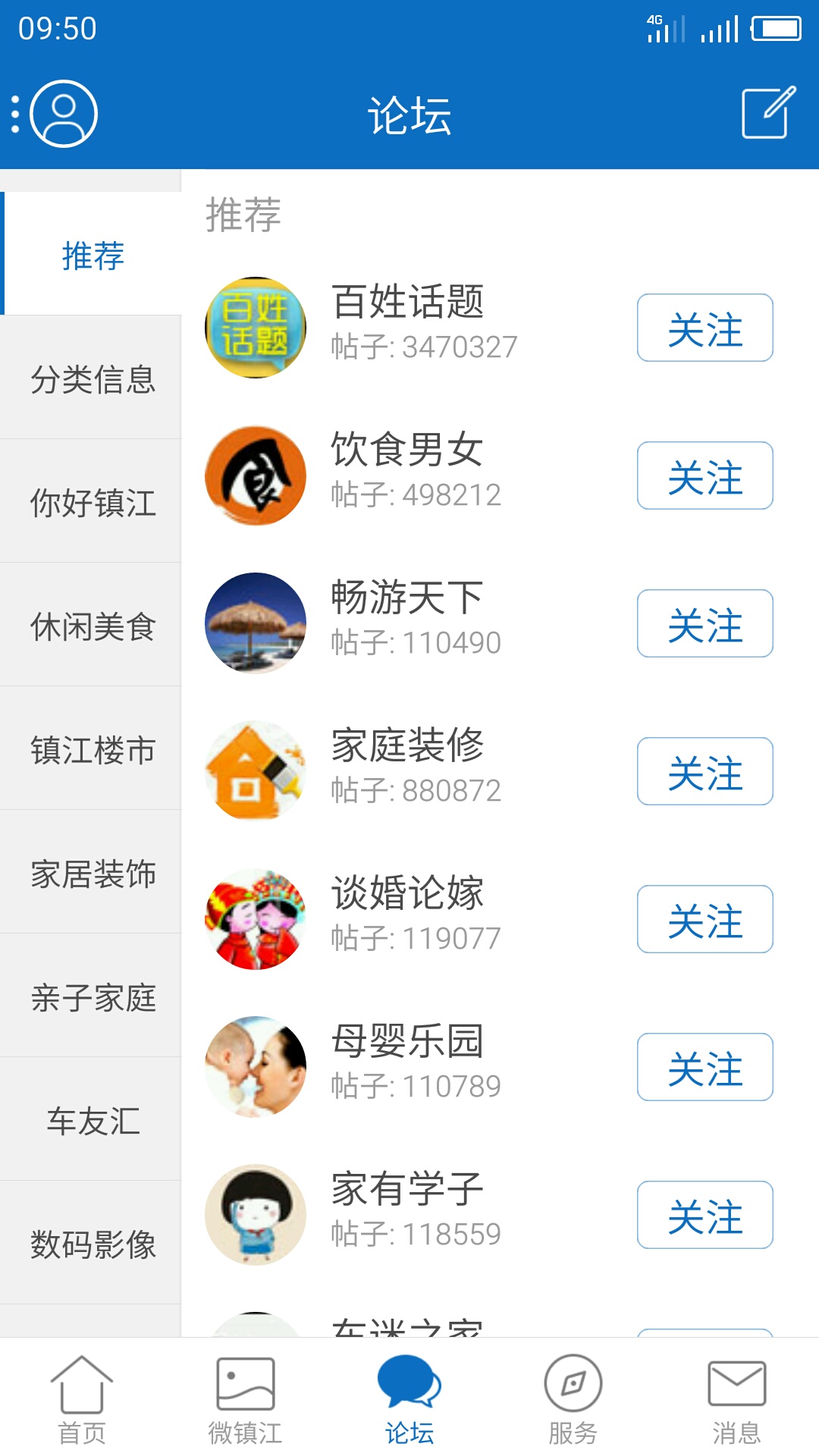Open the user profile avatar icon

pos(63,114)
